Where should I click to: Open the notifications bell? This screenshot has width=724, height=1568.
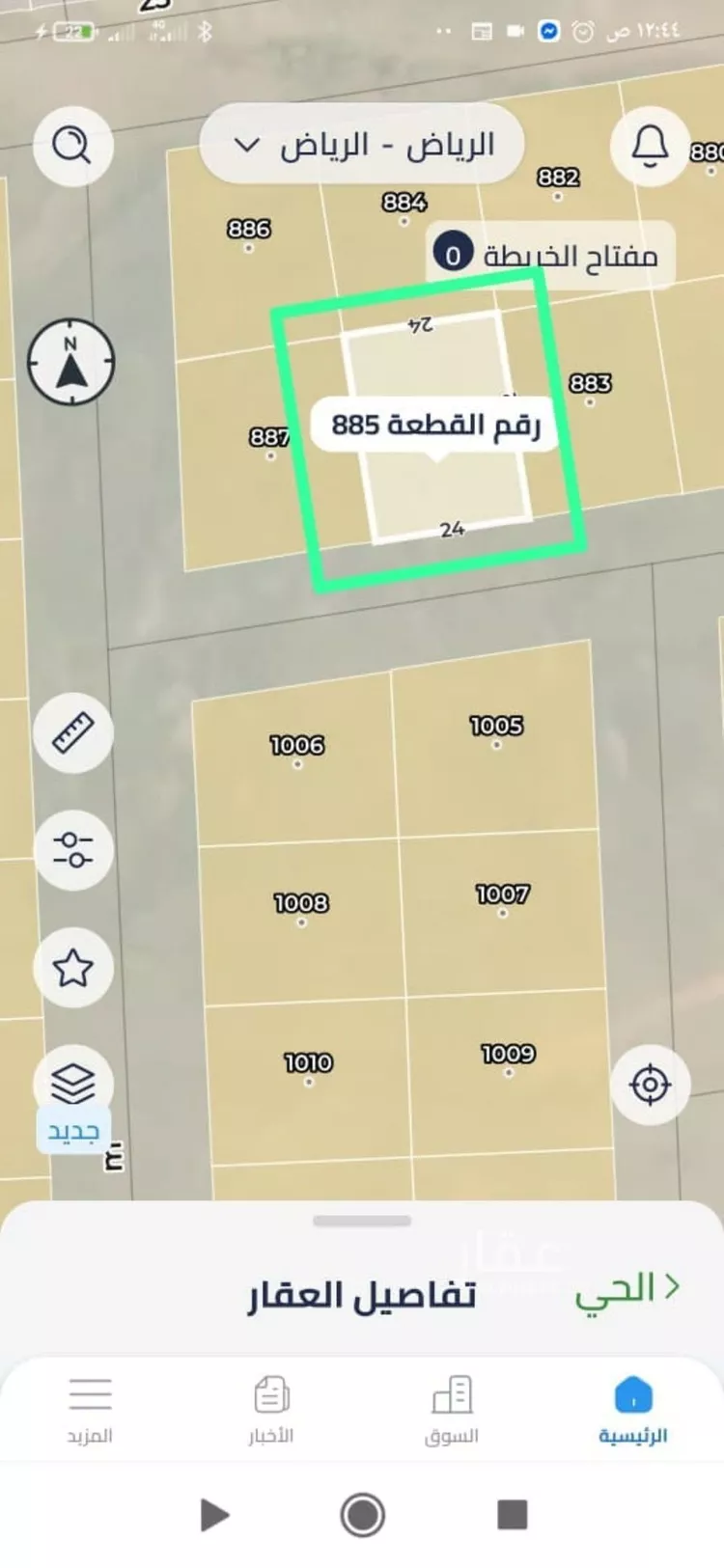pos(650,147)
